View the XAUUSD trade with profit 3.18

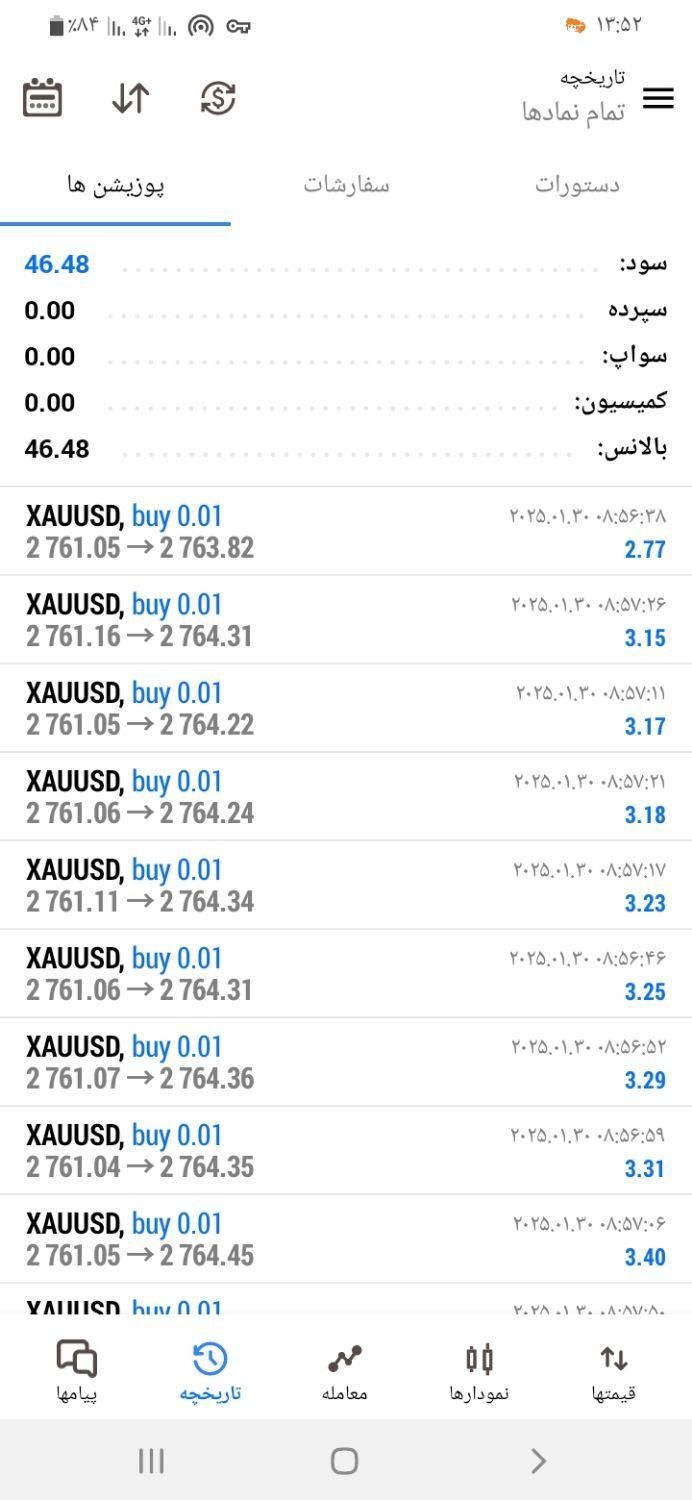346,797
